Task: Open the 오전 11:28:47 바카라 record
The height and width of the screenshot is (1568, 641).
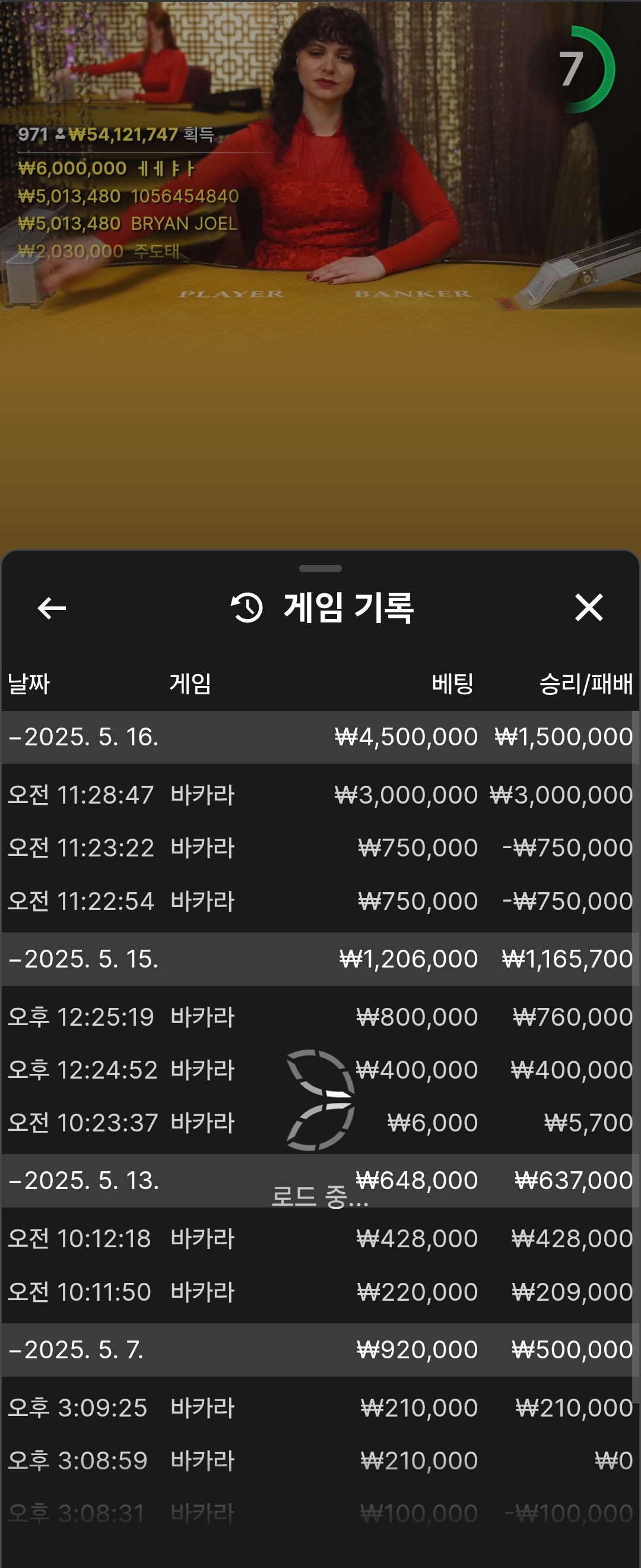Action: tap(316, 794)
